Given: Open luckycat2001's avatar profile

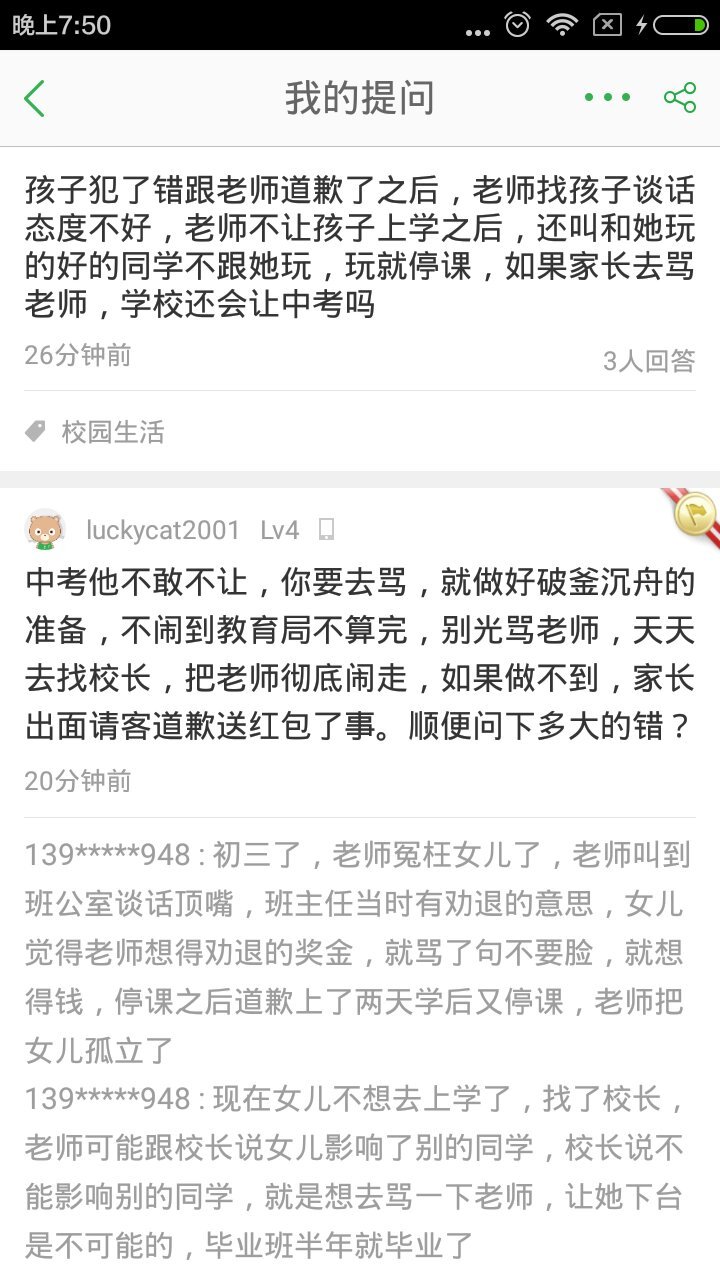Looking at the screenshot, I should tap(45, 530).
